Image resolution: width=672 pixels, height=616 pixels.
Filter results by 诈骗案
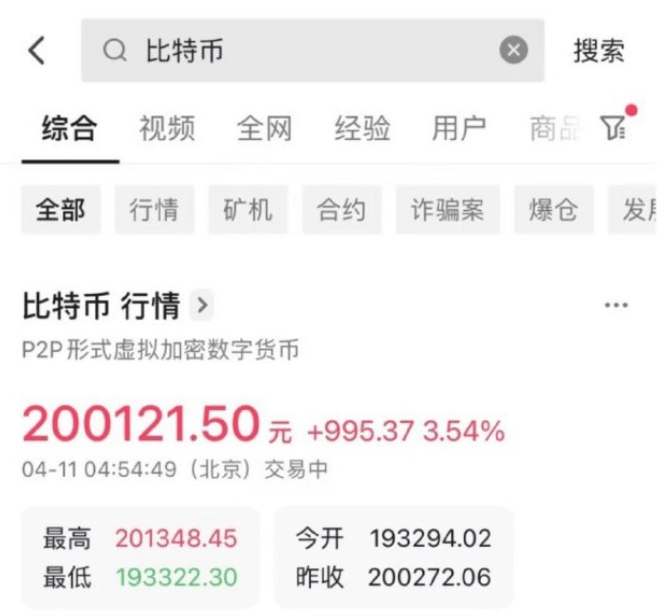448,210
